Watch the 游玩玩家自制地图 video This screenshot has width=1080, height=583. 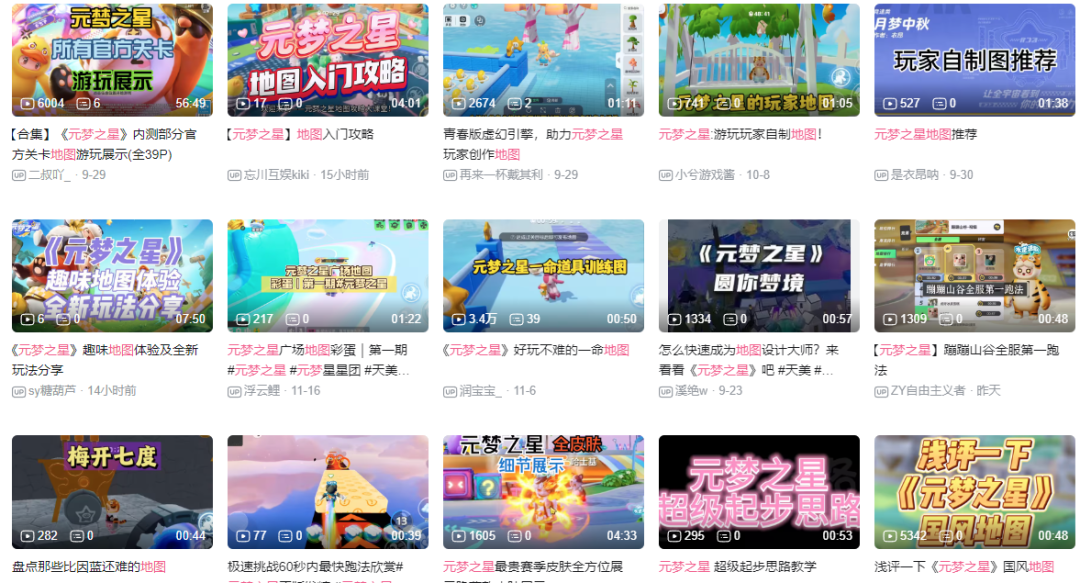759,60
